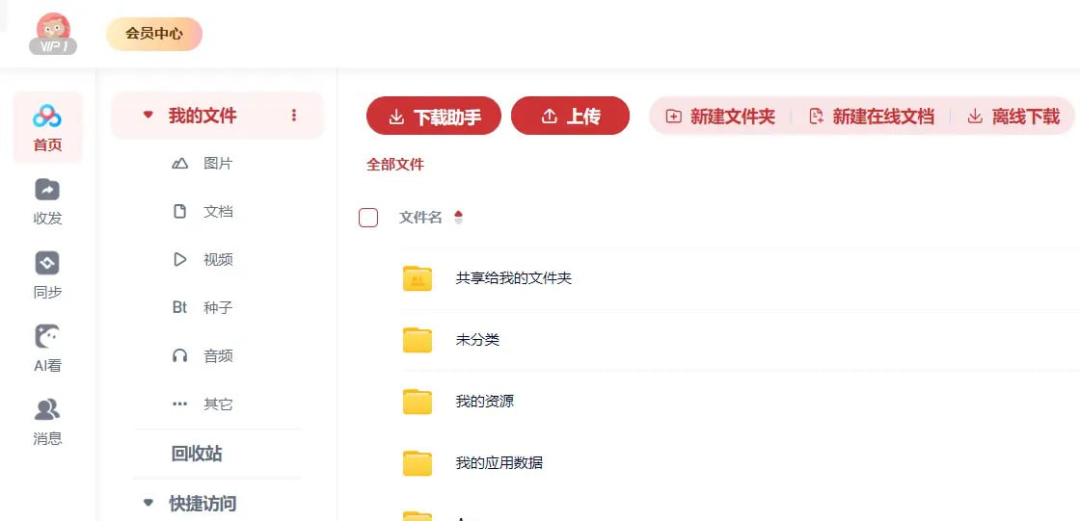Open the 会员中心 member center
1080x521 pixels.
tap(154, 34)
